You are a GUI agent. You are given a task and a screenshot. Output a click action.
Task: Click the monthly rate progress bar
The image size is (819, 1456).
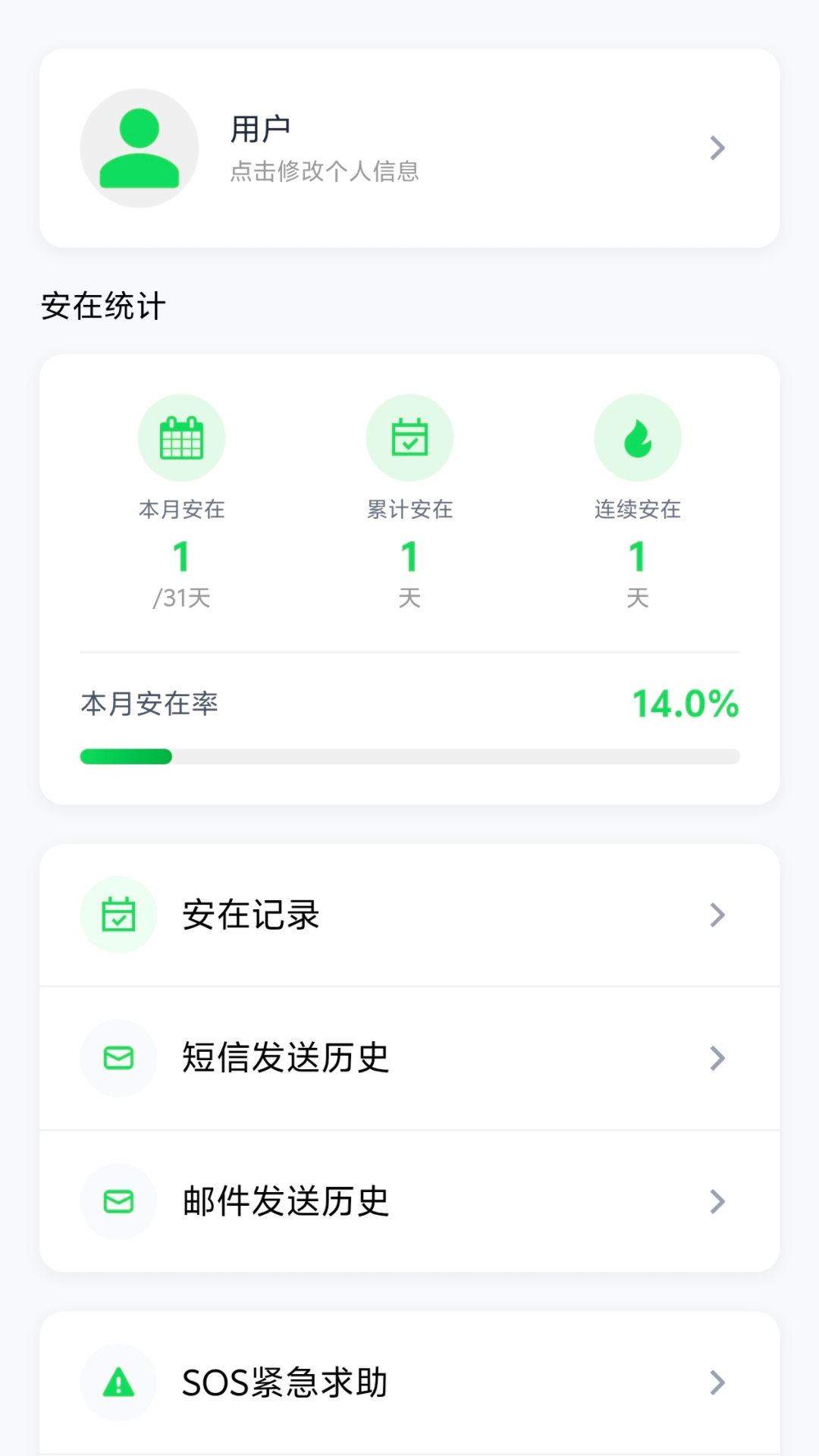(x=409, y=756)
